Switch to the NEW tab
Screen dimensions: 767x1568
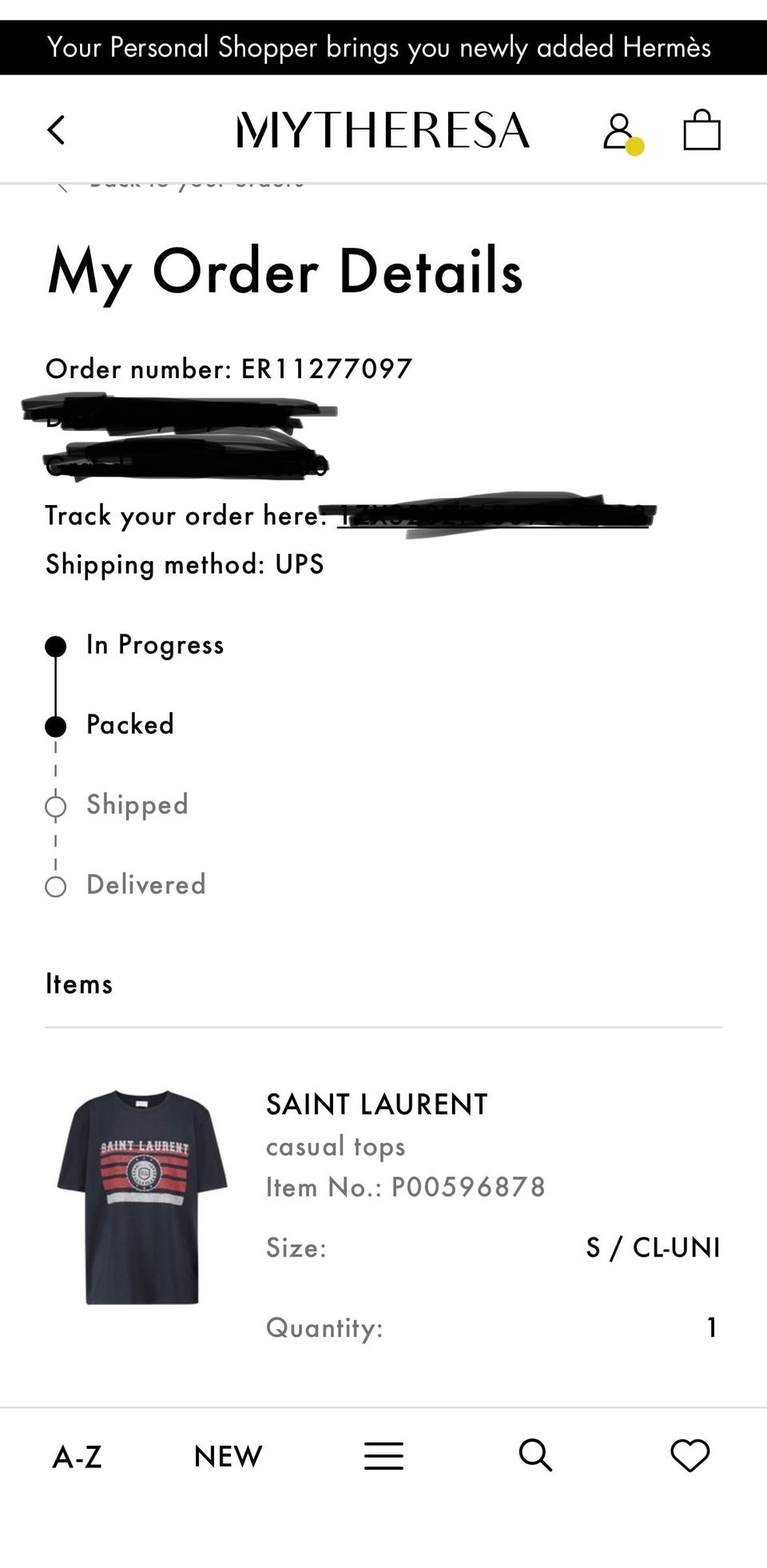click(228, 1456)
